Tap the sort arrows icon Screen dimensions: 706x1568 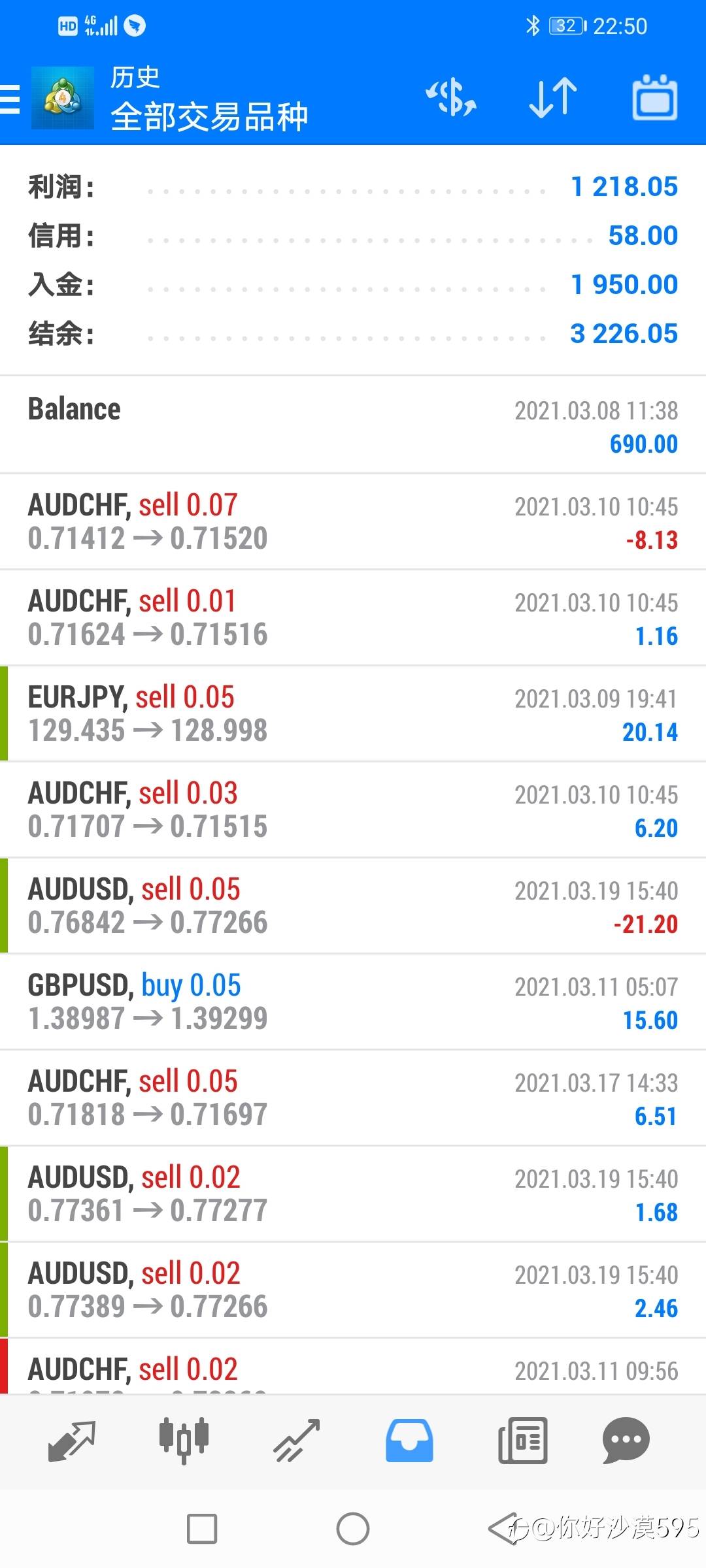(x=552, y=98)
